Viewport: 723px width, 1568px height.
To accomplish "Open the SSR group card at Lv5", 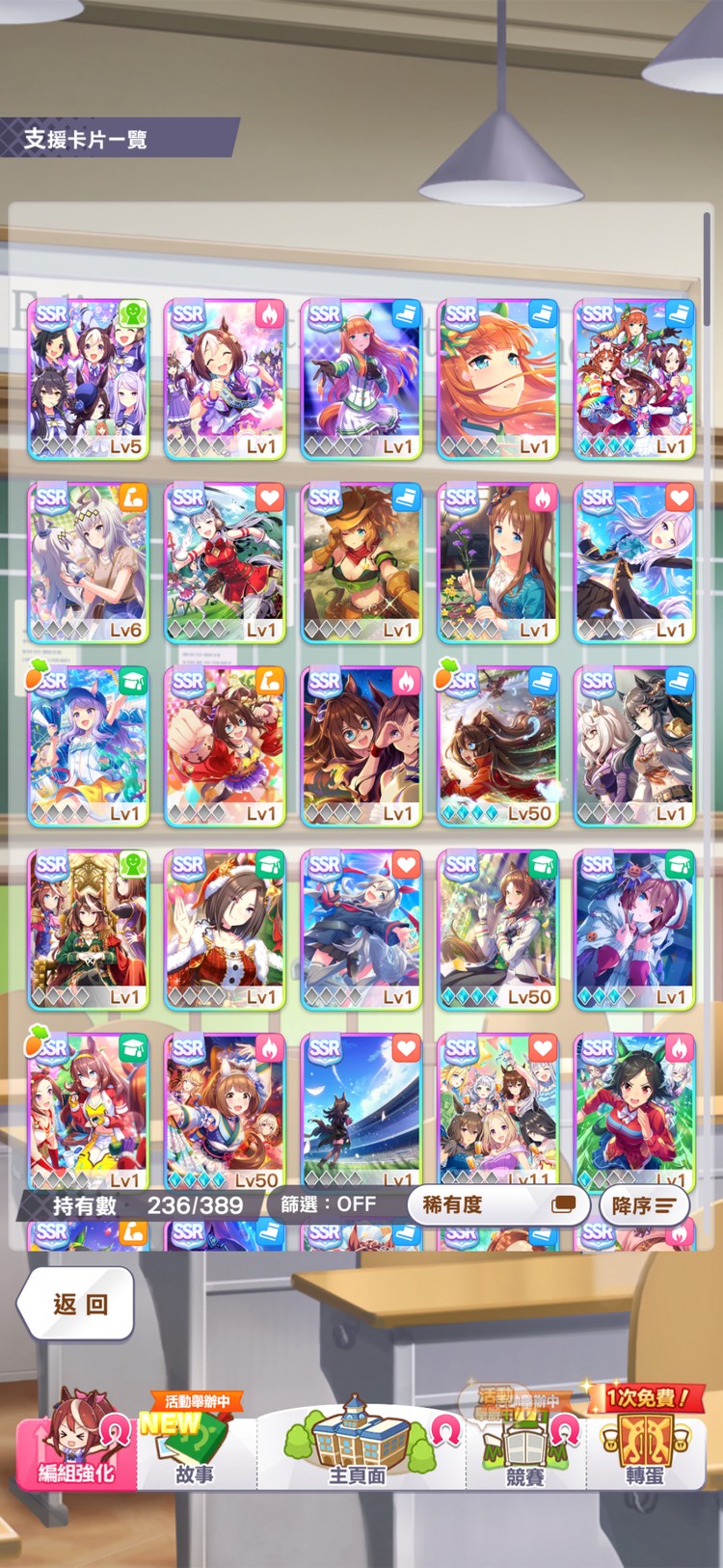I will (x=88, y=379).
